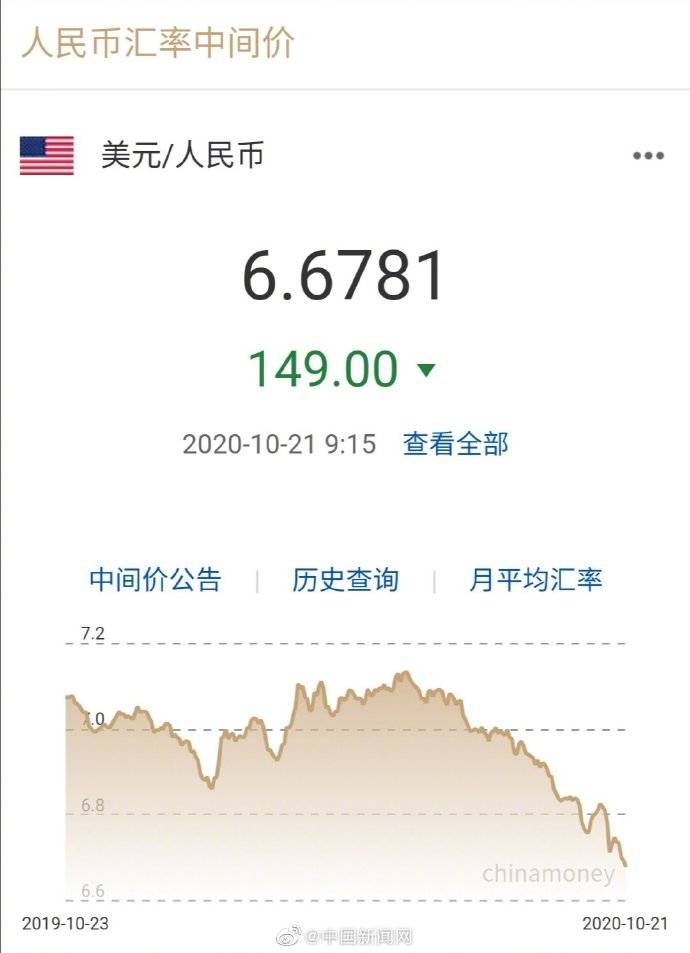690x953 pixels.
Task: View 月平均汇率
Action: pos(536,580)
